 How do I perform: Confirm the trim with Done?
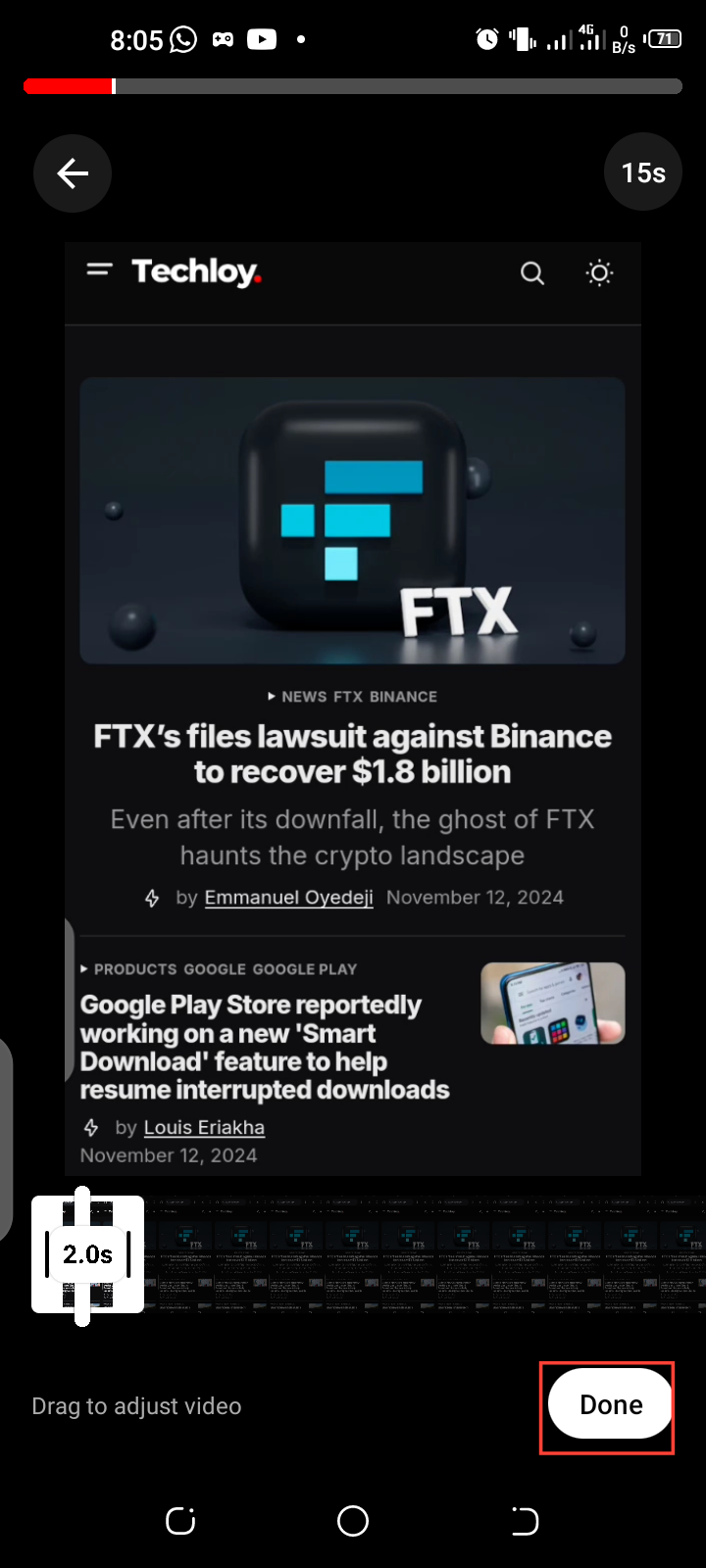(610, 1404)
